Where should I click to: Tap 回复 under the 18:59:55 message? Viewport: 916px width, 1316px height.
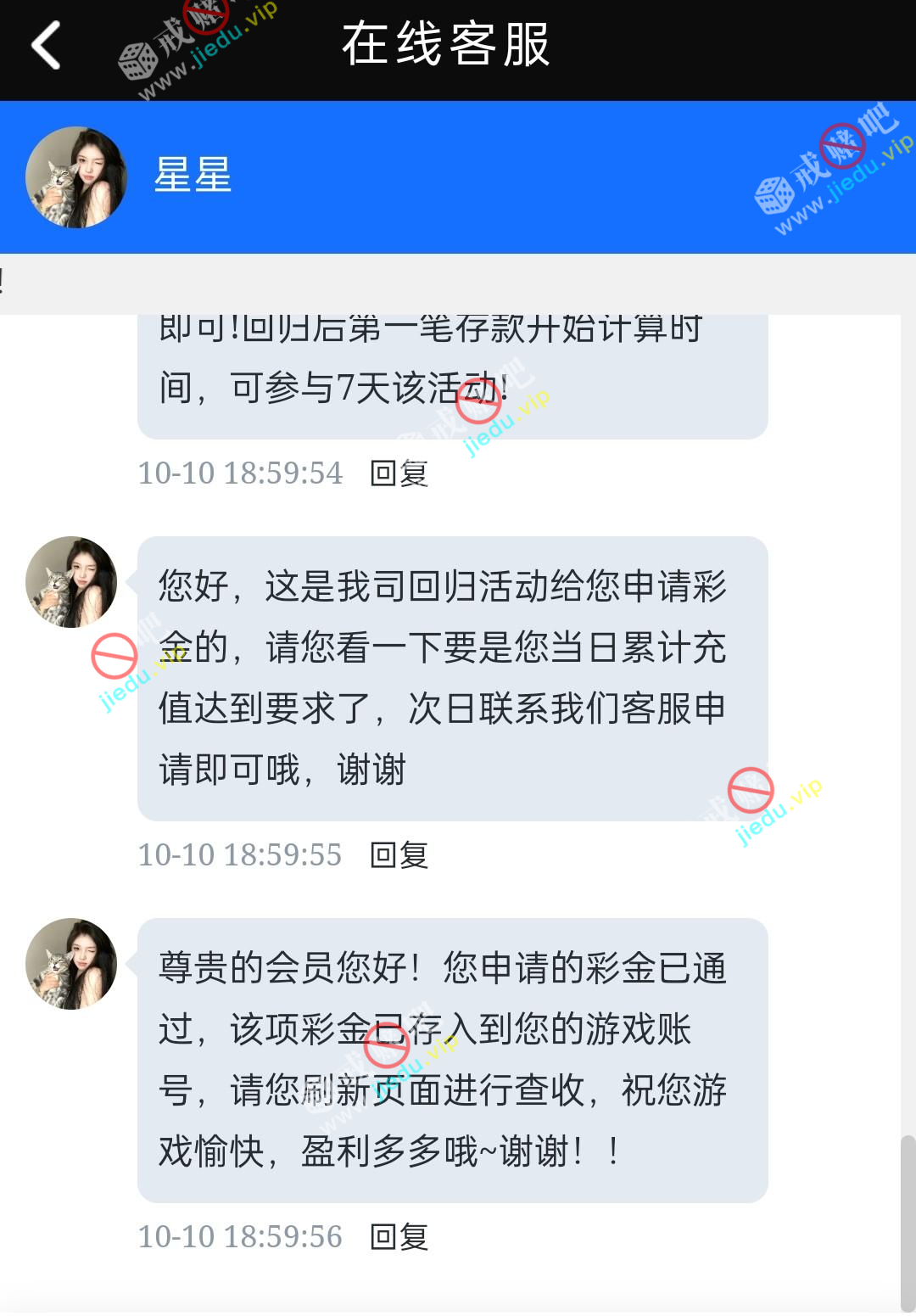(x=399, y=854)
